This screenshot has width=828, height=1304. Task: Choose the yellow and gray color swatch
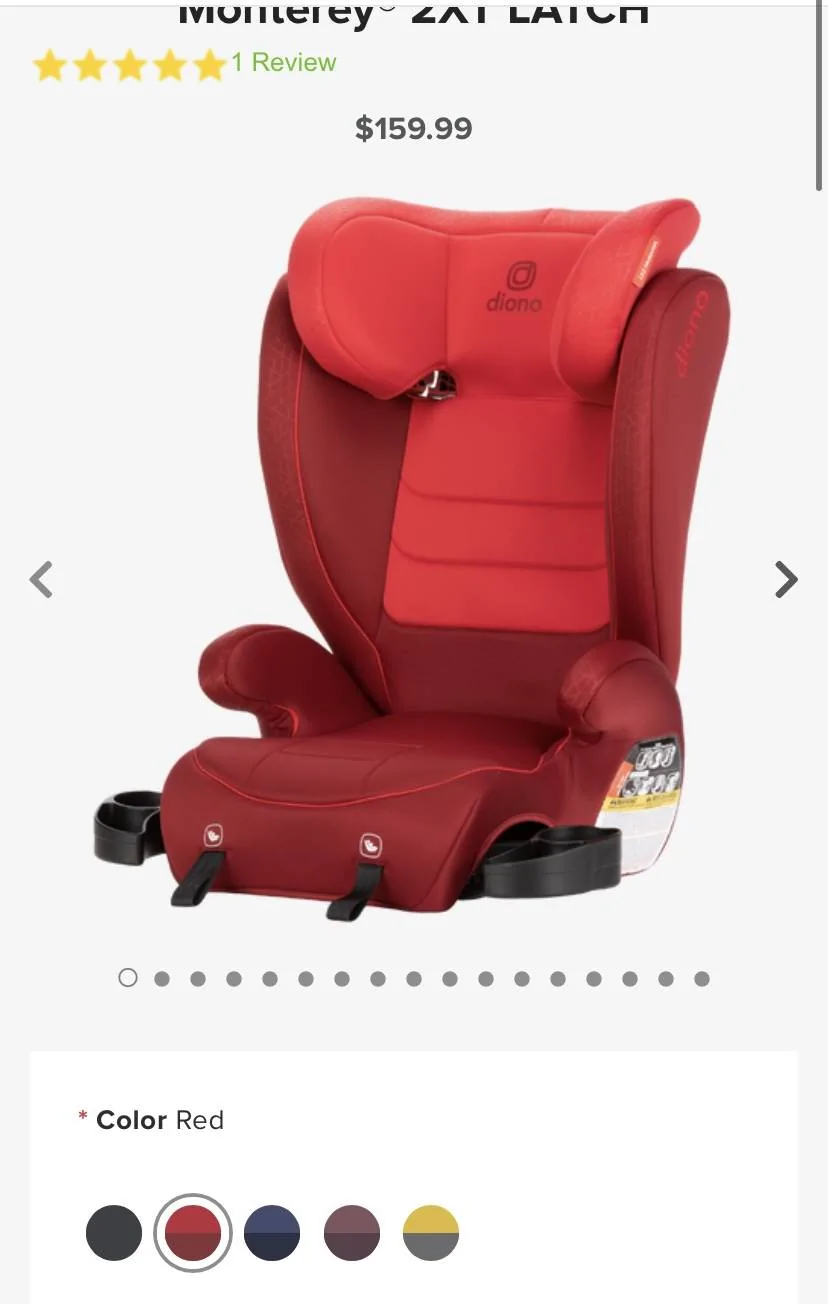tap(431, 1233)
